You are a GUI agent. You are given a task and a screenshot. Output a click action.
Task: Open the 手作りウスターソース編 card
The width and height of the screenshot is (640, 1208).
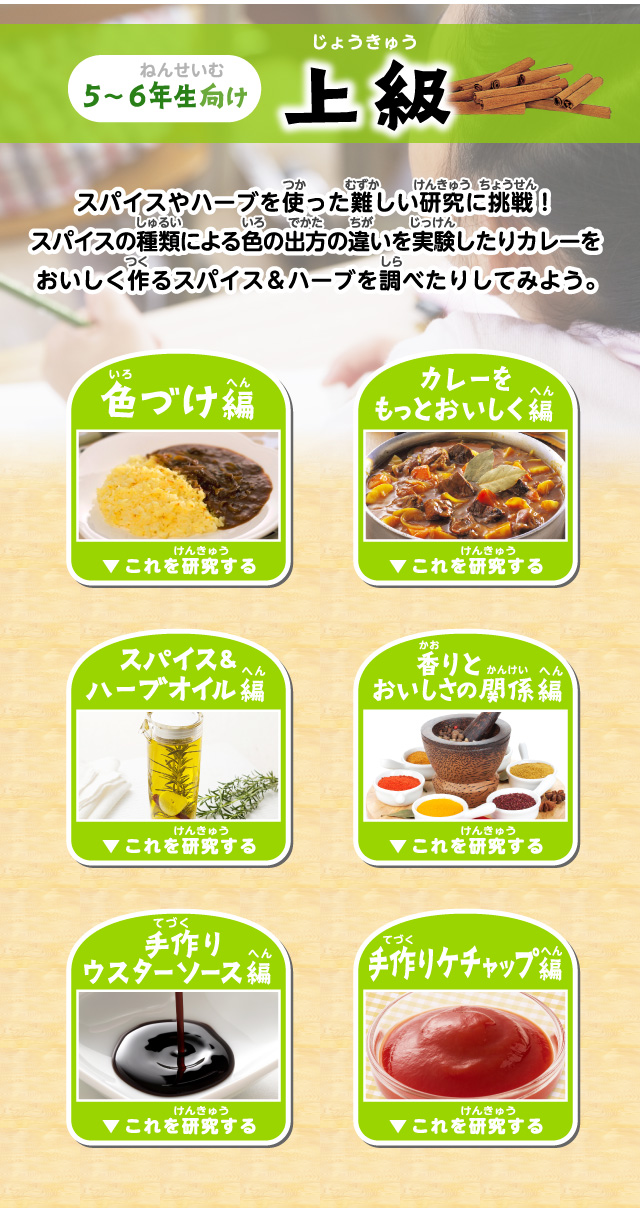click(179, 1029)
